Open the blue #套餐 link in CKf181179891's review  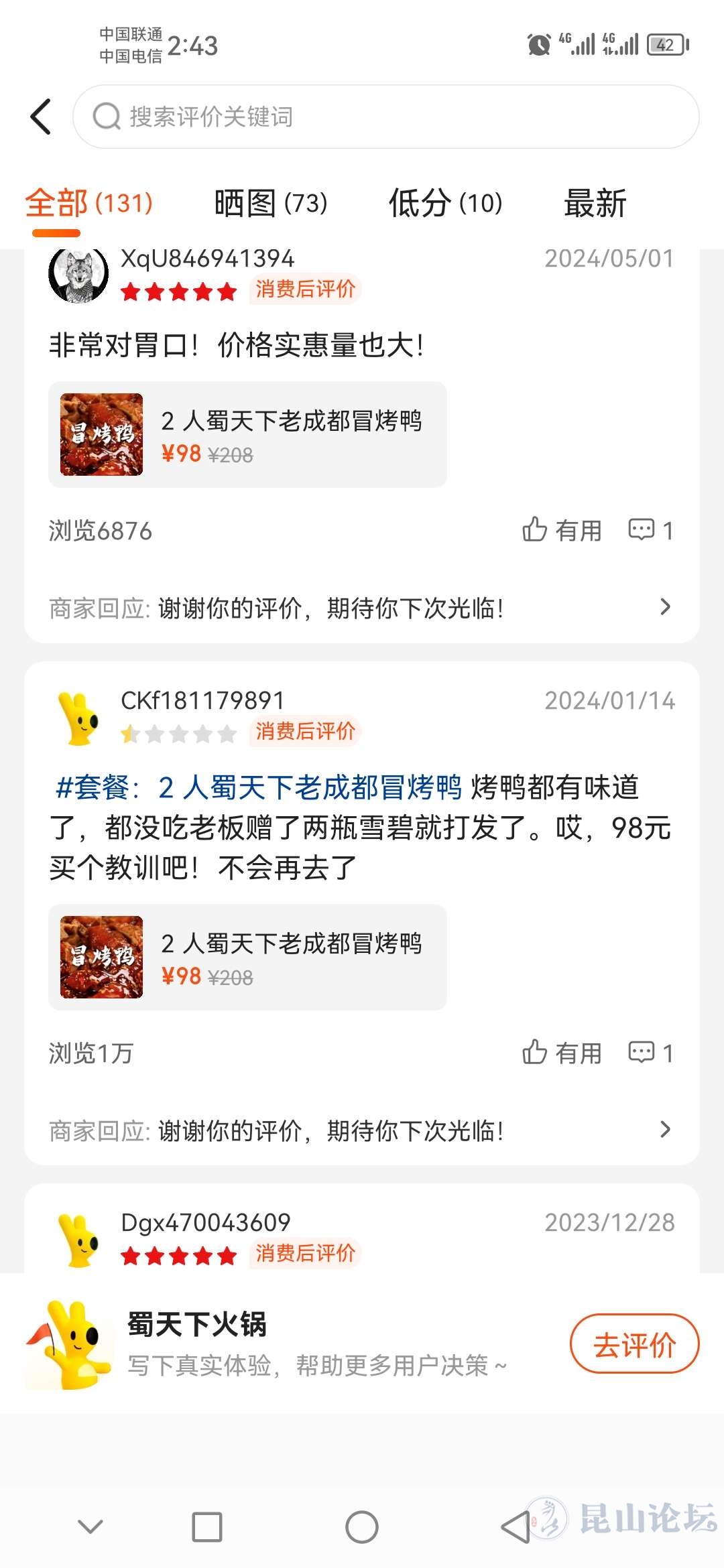tap(259, 787)
